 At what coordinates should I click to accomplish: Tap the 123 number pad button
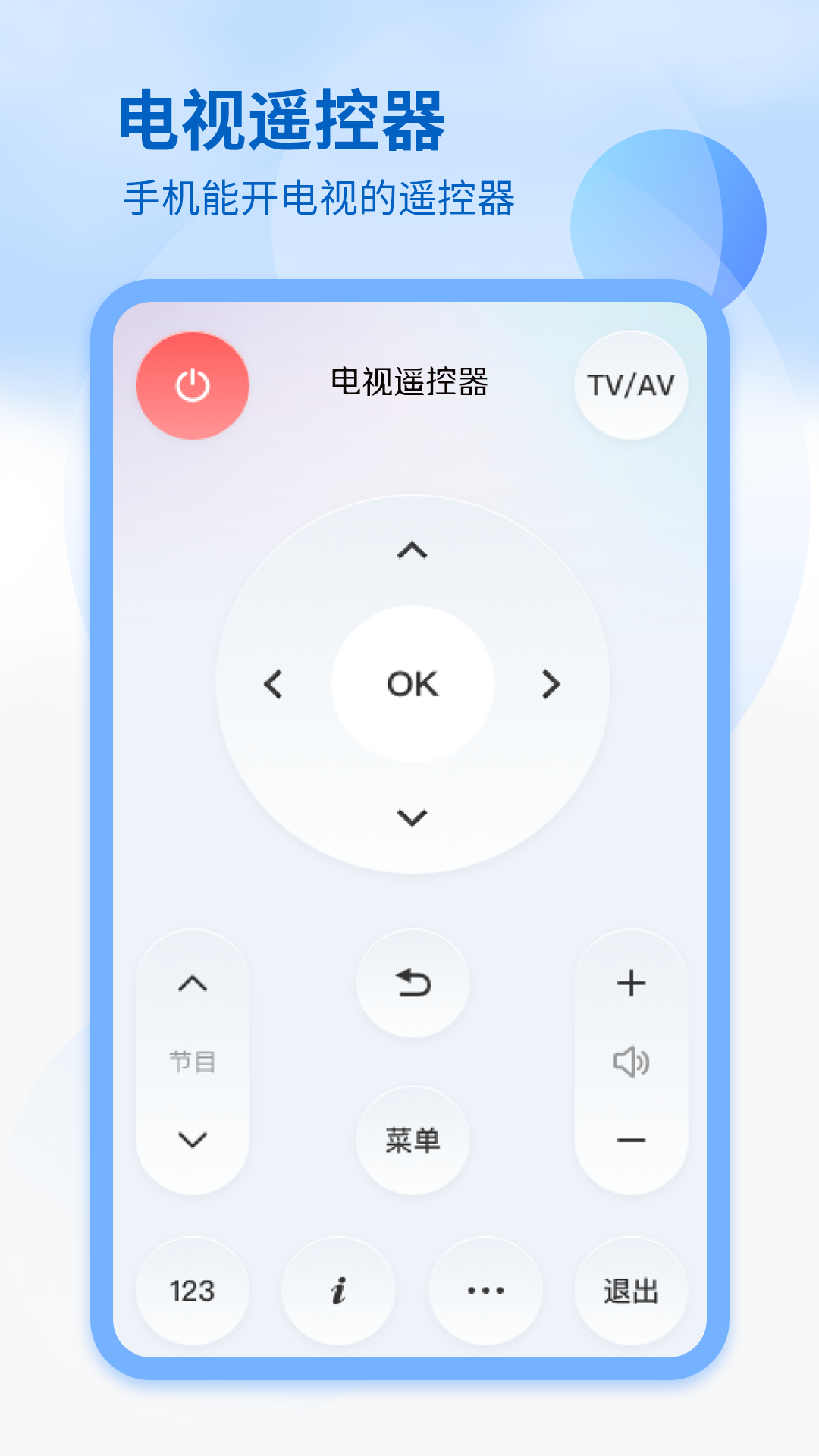point(193,1289)
